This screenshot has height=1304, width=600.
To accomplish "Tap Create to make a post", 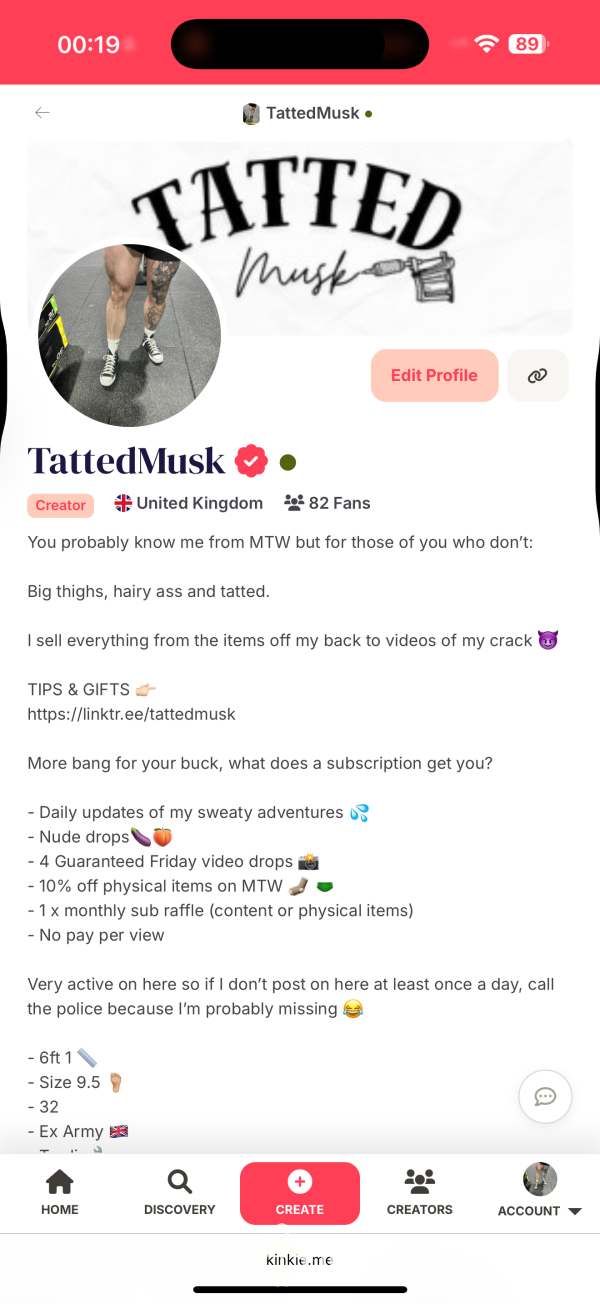I will [300, 1193].
